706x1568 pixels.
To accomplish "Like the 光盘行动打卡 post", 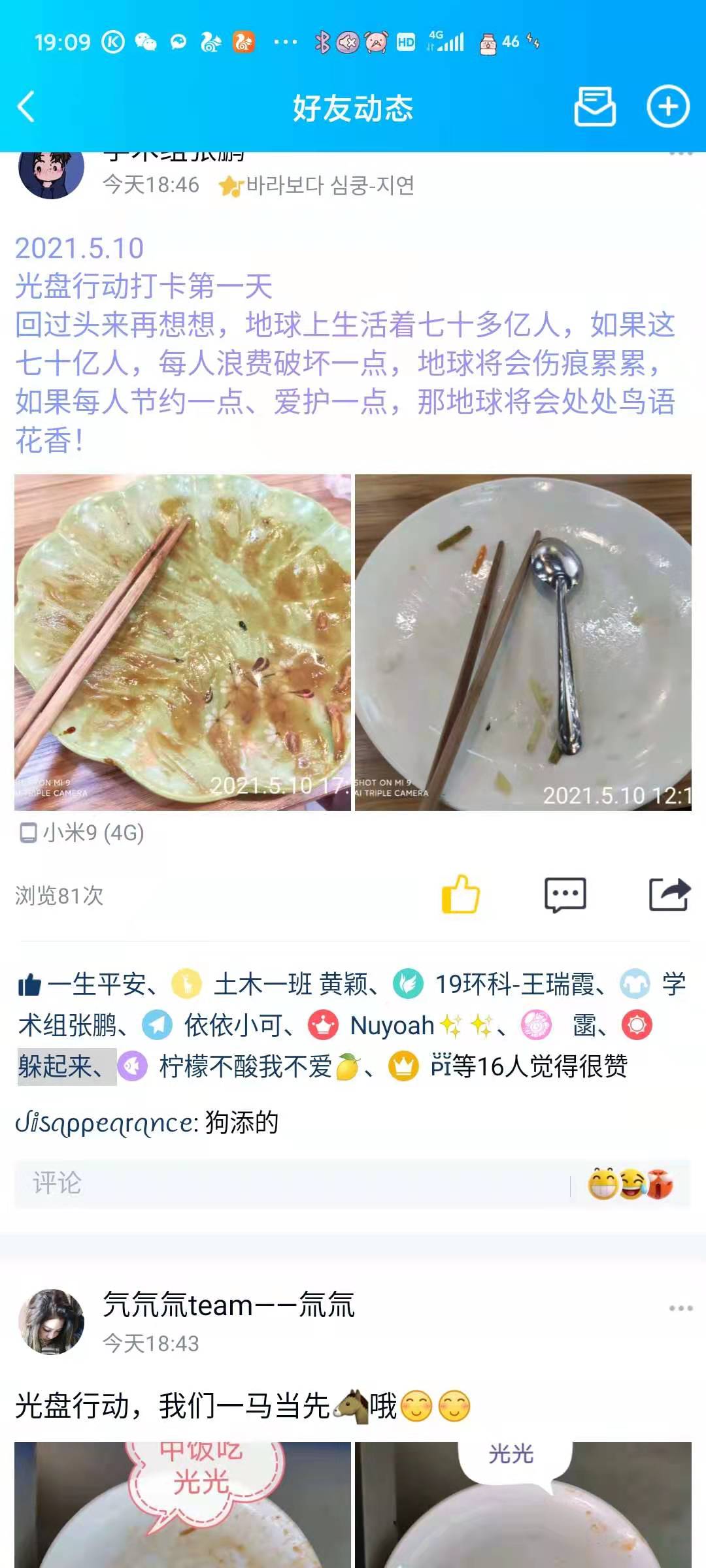I will point(460,894).
